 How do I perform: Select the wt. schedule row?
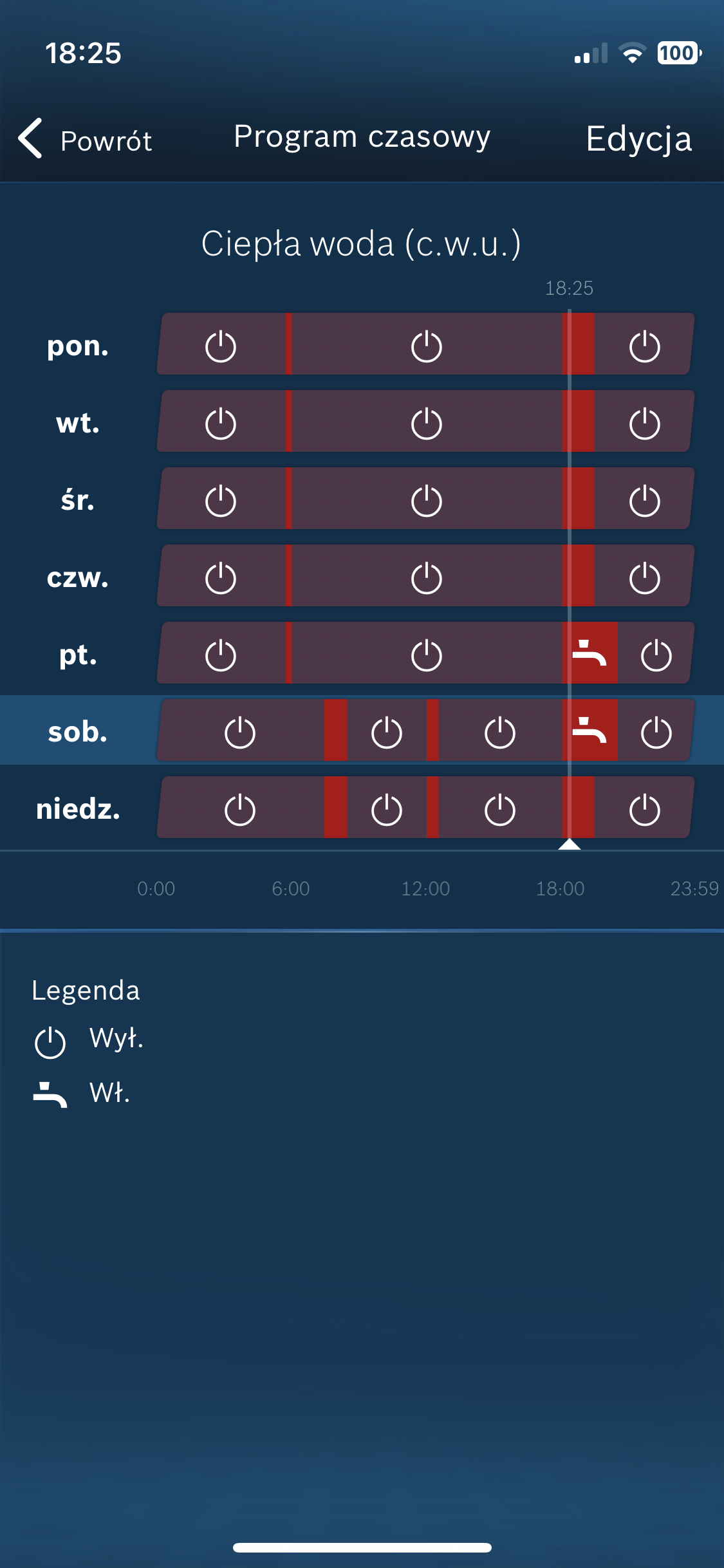click(x=362, y=422)
